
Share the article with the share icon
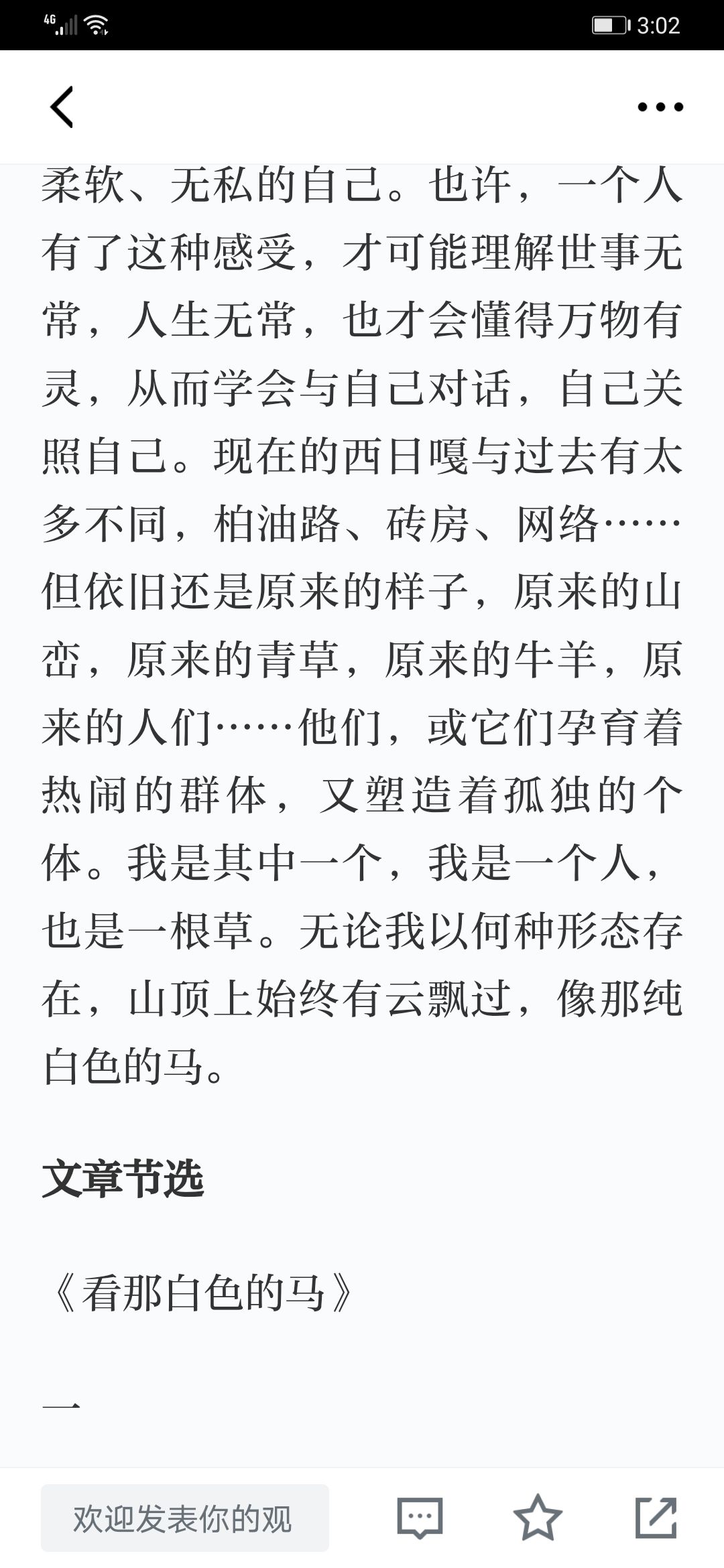[x=656, y=1517]
